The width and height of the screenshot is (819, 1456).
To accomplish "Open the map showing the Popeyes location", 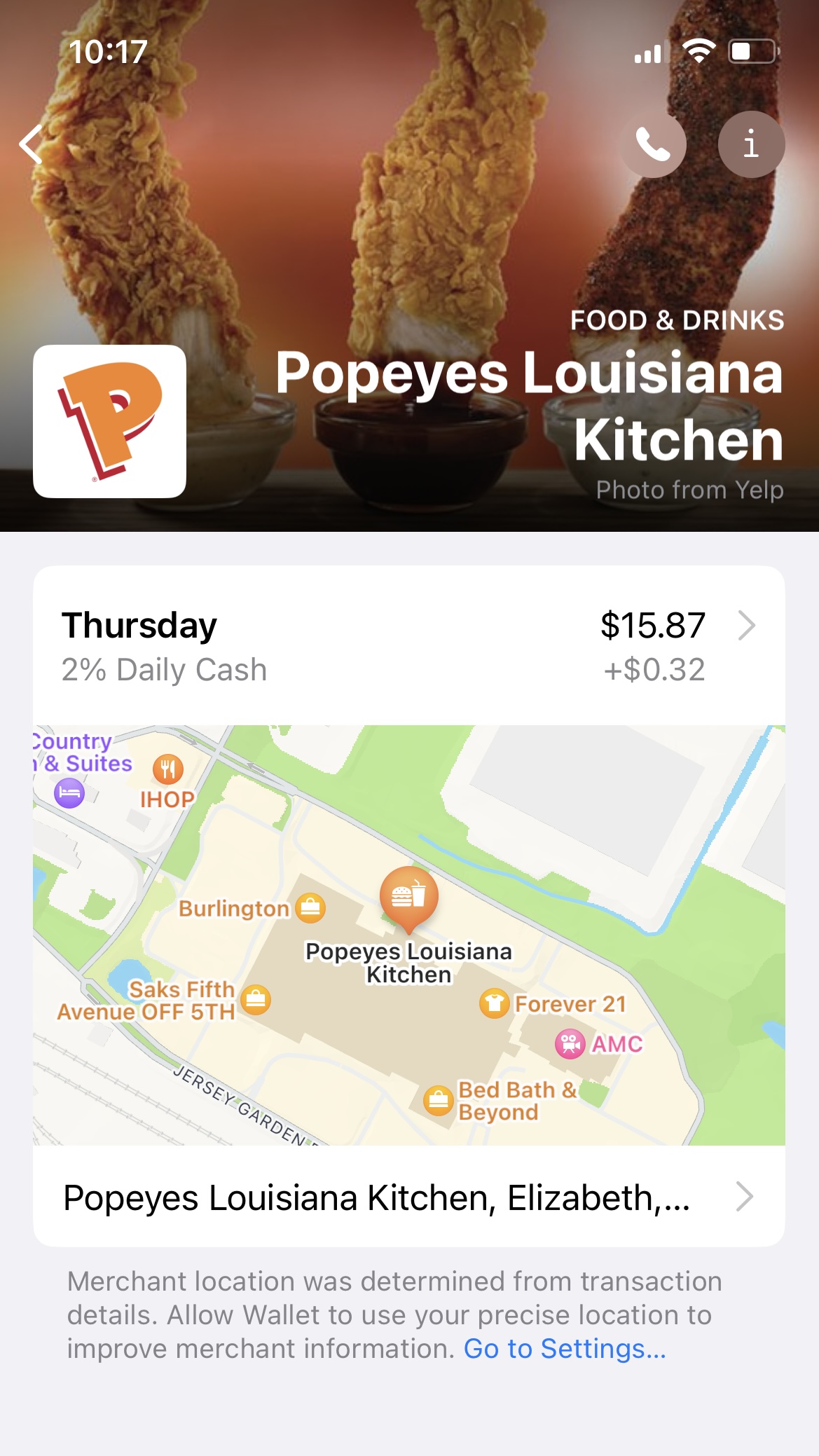I will [408, 935].
